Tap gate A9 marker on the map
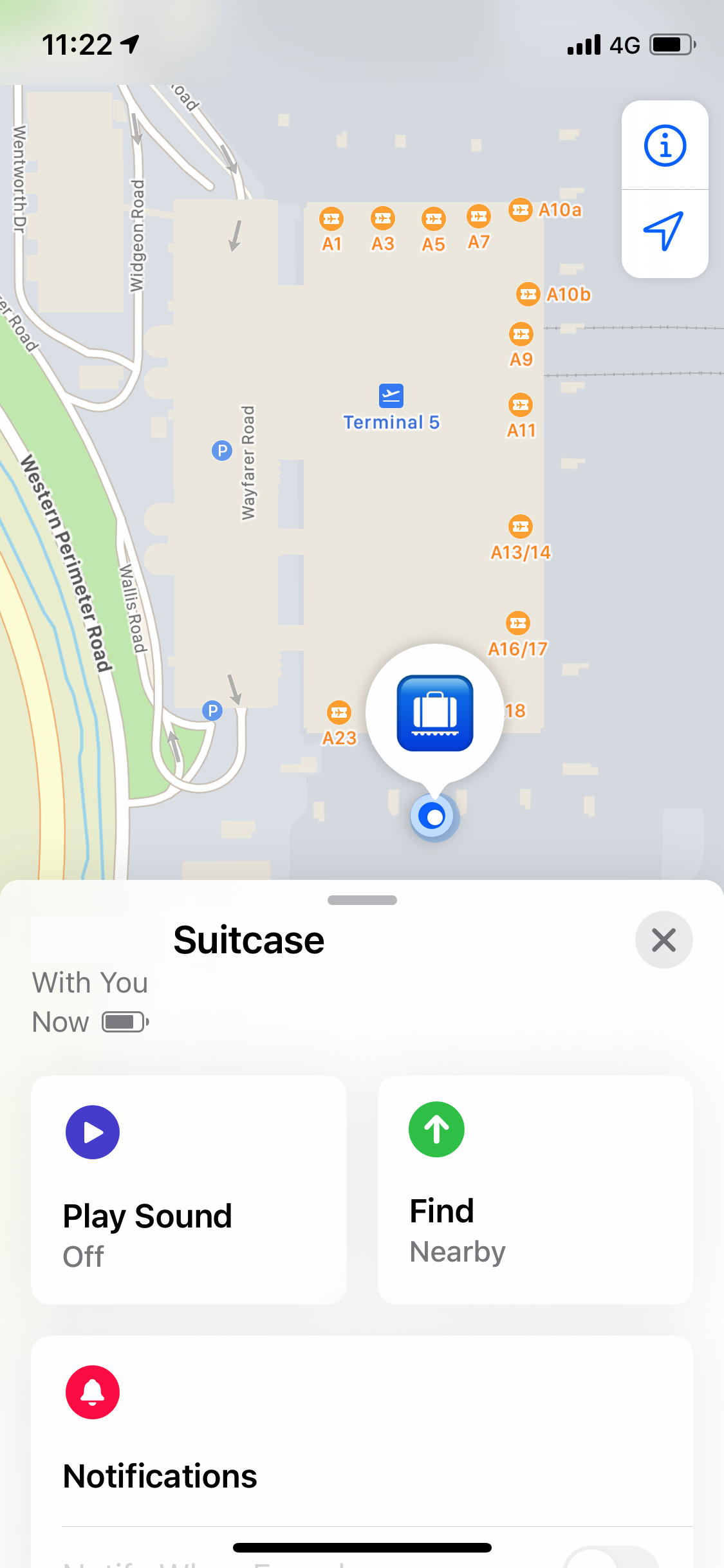724x1568 pixels. [521, 334]
